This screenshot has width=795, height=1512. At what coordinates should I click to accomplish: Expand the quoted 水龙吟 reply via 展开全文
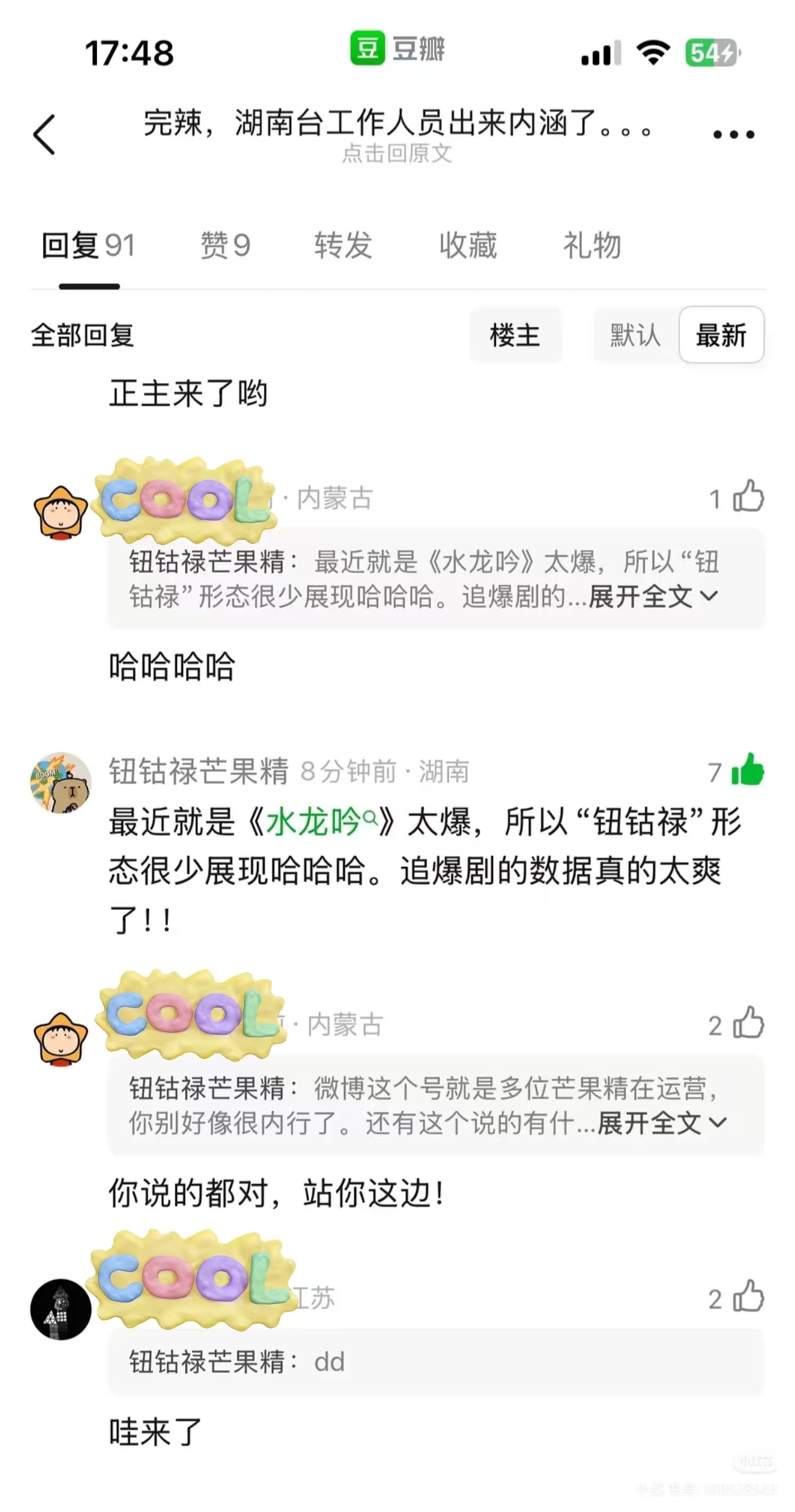(x=653, y=597)
